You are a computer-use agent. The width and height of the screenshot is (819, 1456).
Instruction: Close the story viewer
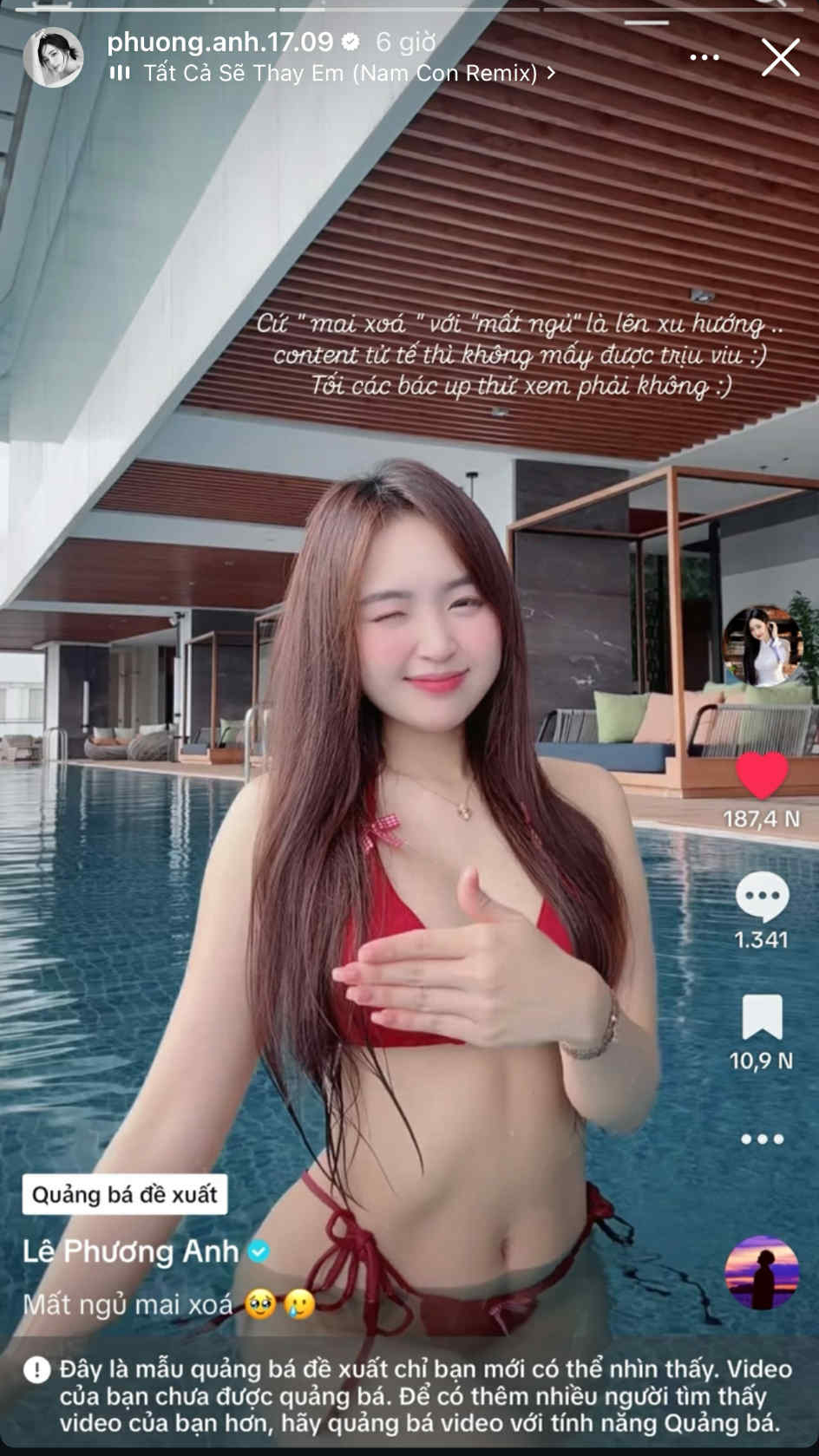[780, 58]
